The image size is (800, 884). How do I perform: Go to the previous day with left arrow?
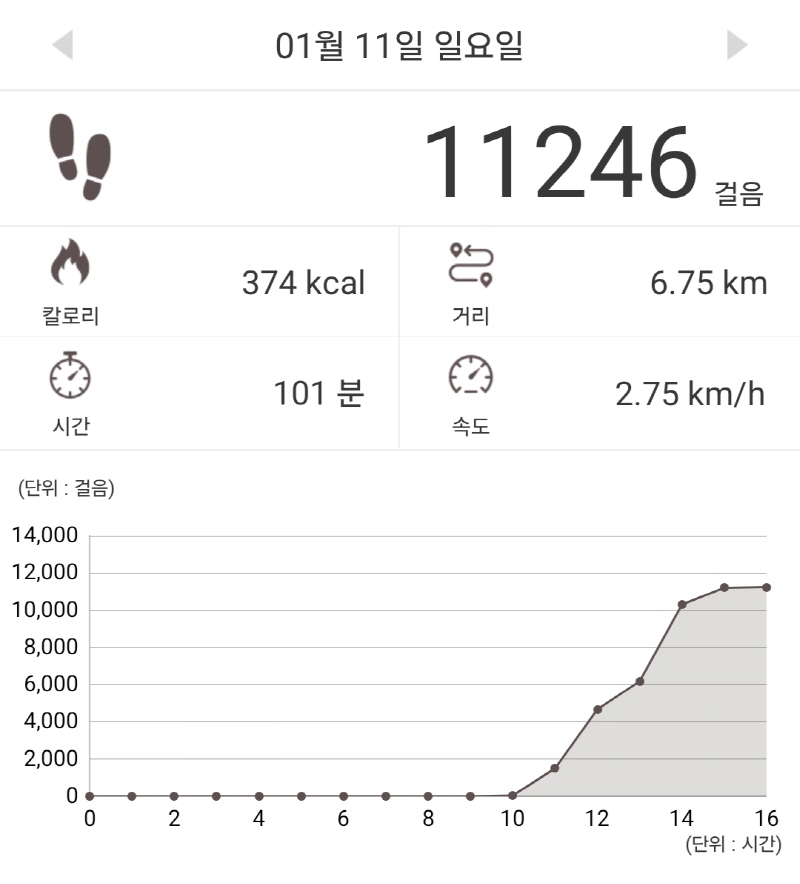tap(63, 45)
